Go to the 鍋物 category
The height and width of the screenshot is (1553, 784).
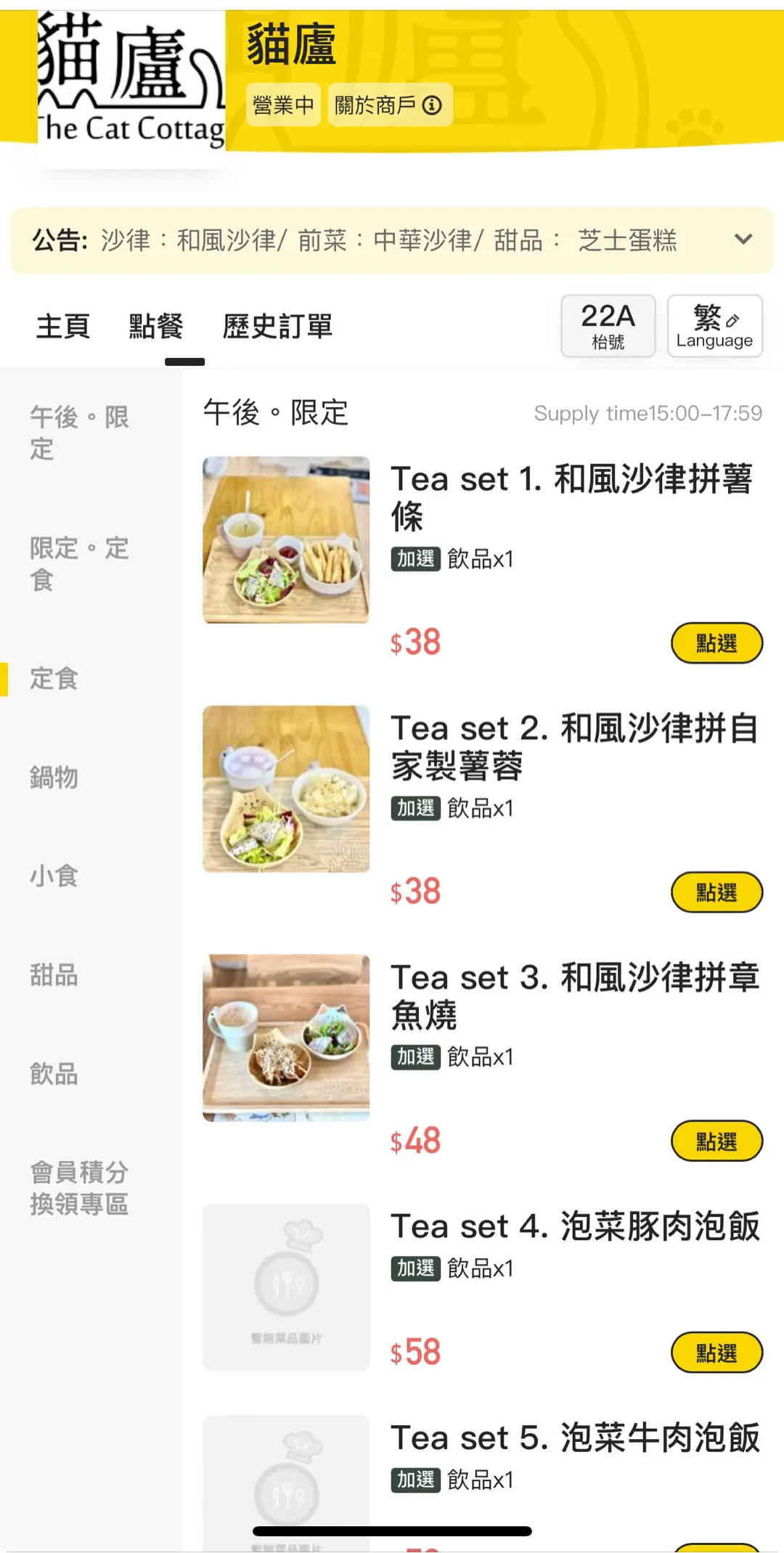[x=54, y=778]
